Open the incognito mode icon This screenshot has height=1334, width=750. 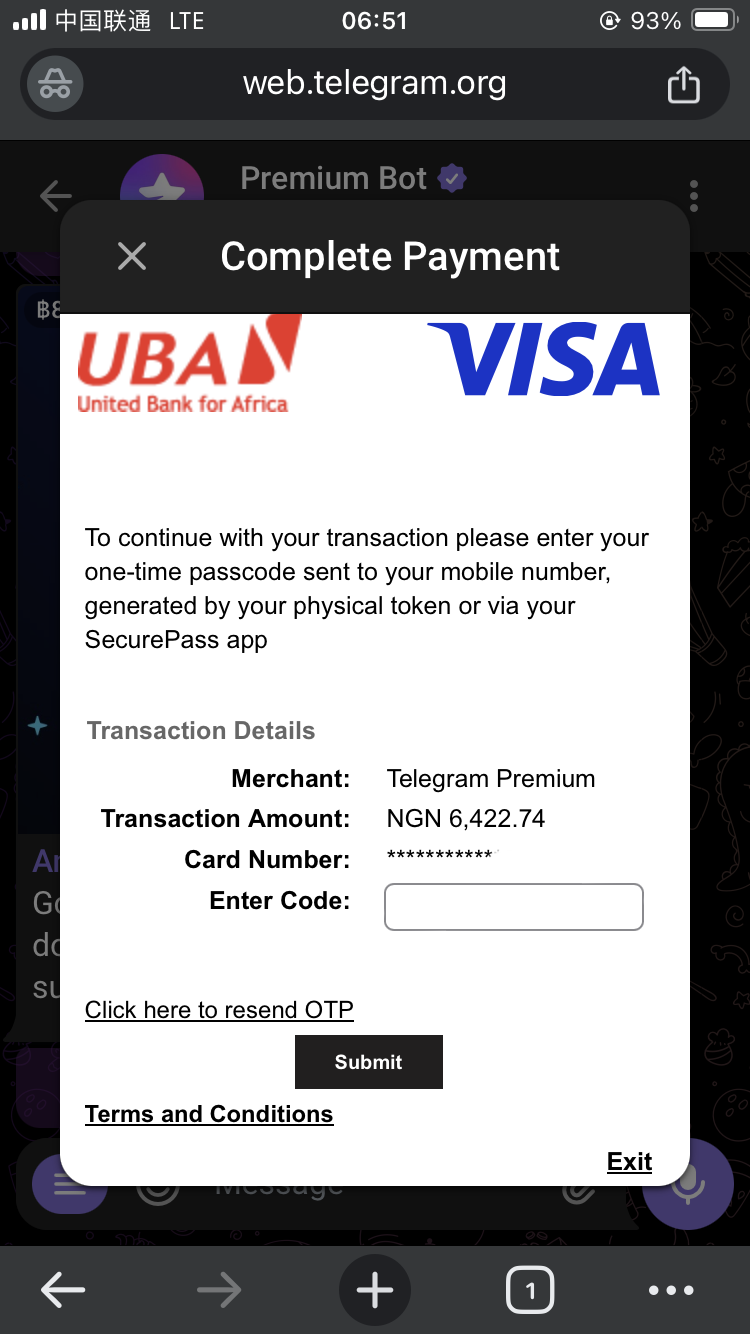55,84
